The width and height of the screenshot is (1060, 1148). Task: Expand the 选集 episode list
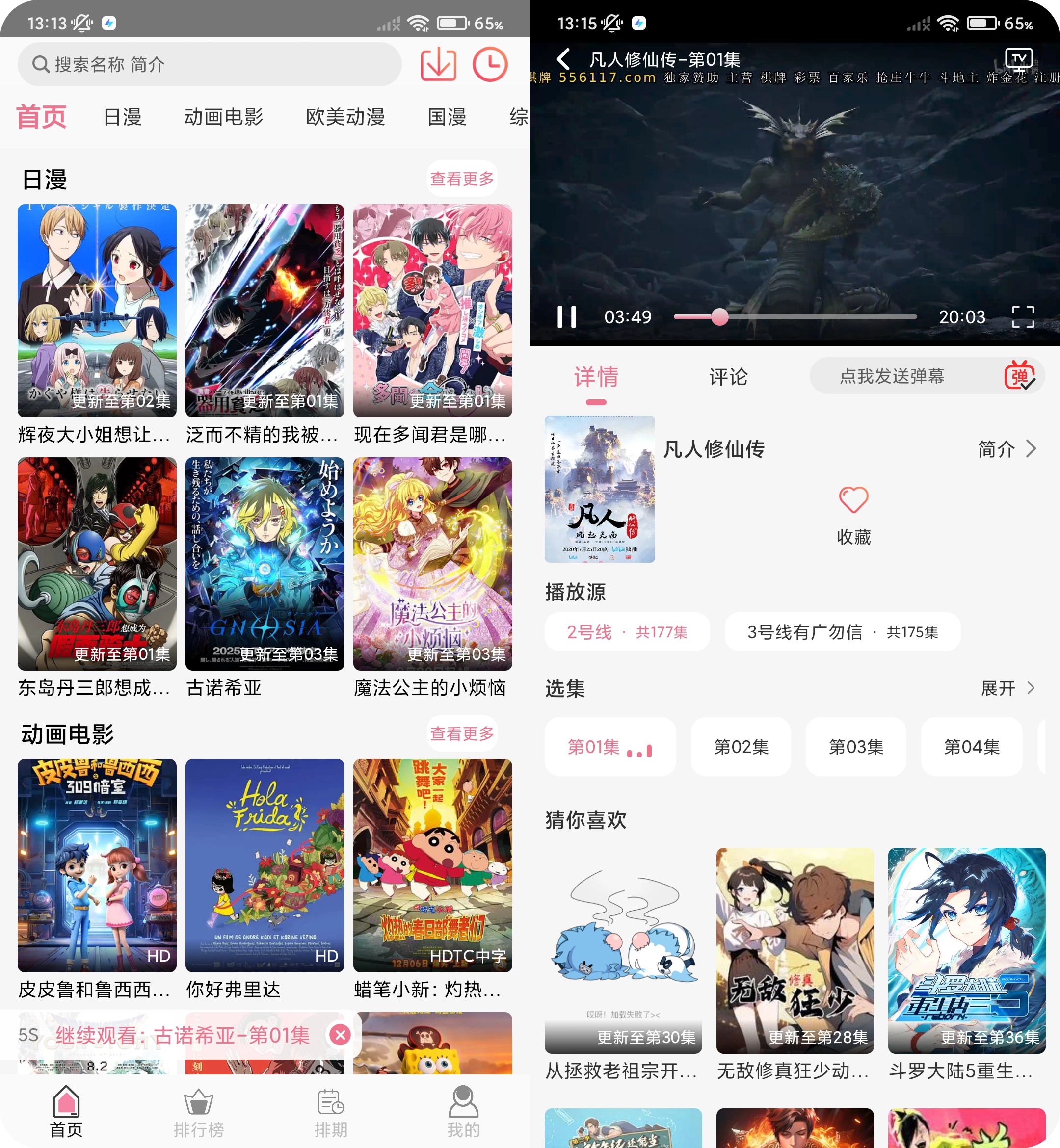coord(1008,688)
